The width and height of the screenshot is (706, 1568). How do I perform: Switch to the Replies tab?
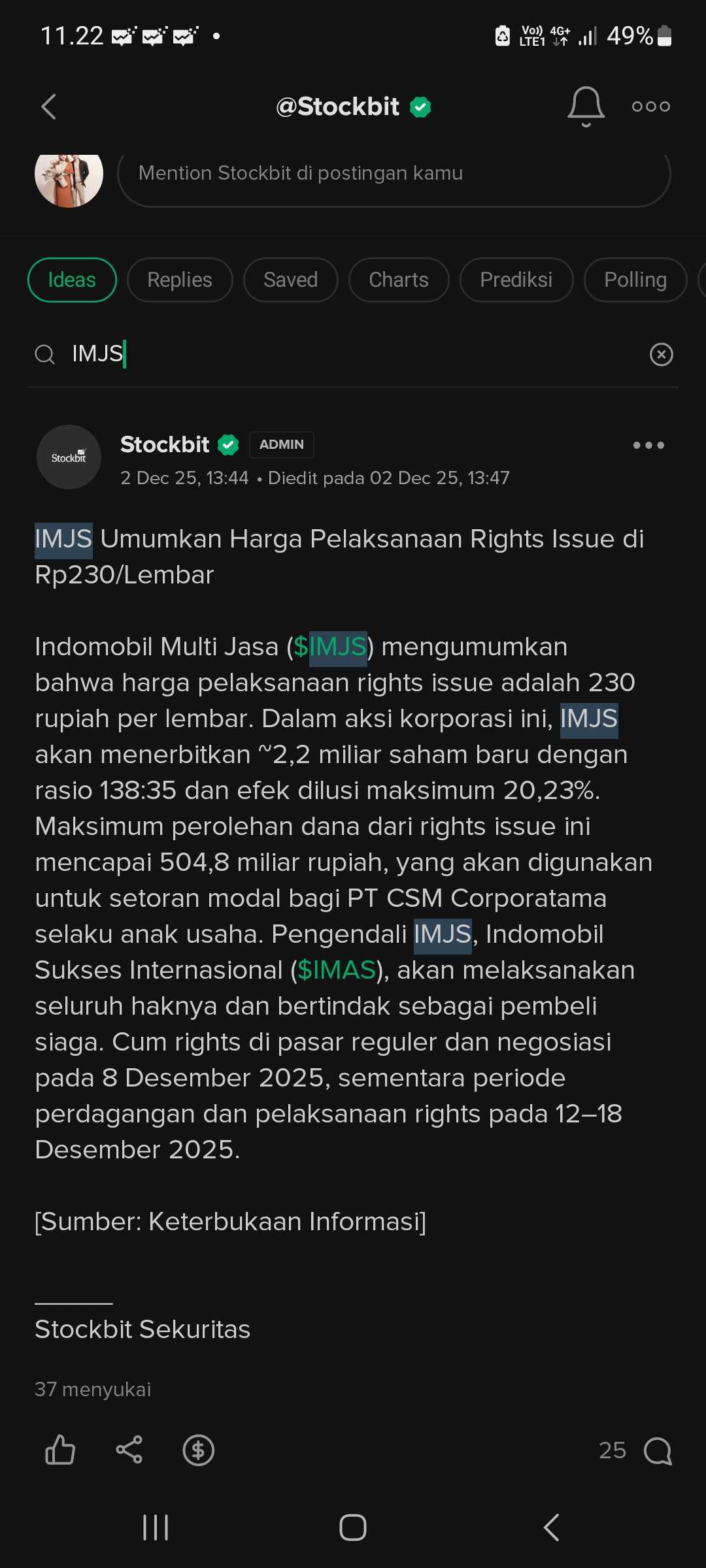[180, 280]
